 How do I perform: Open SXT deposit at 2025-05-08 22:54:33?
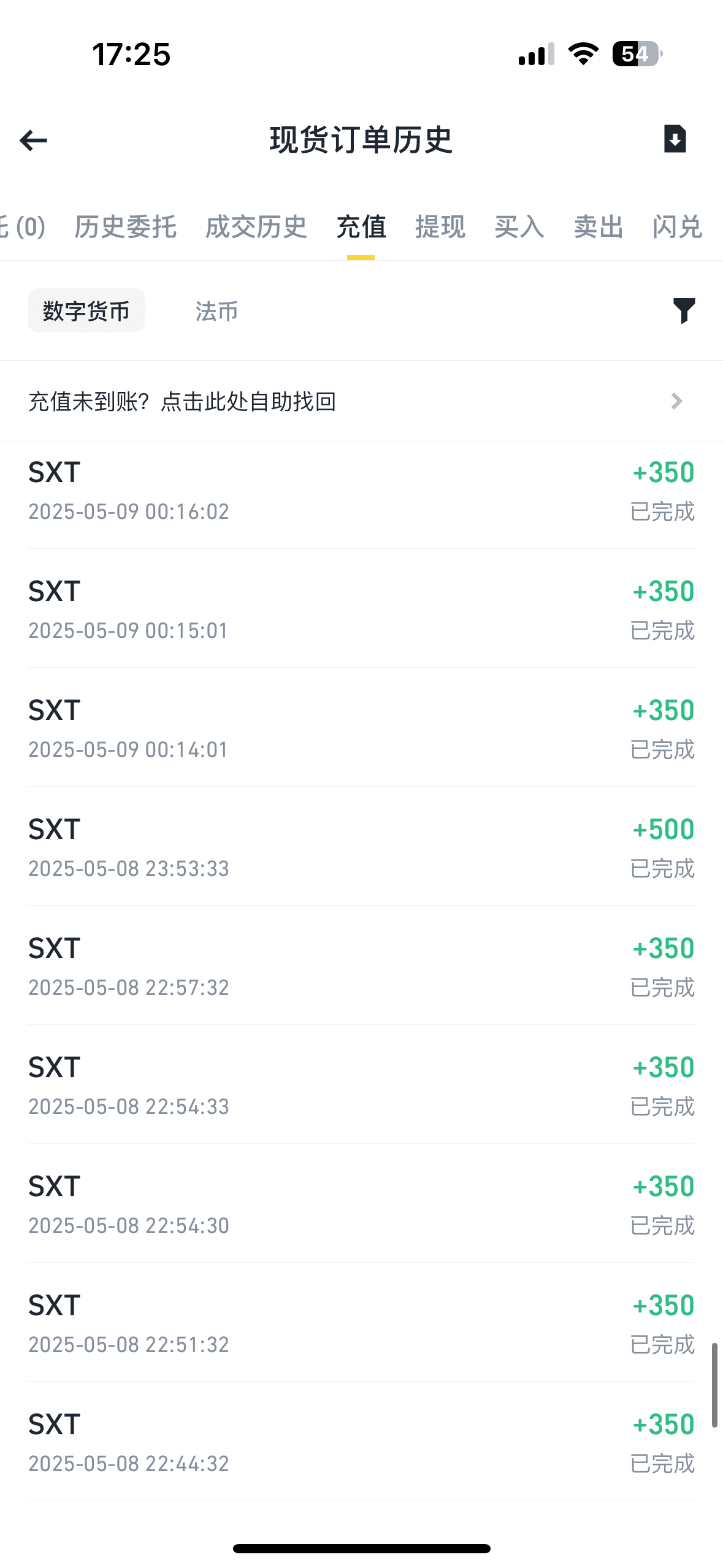point(361,1085)
